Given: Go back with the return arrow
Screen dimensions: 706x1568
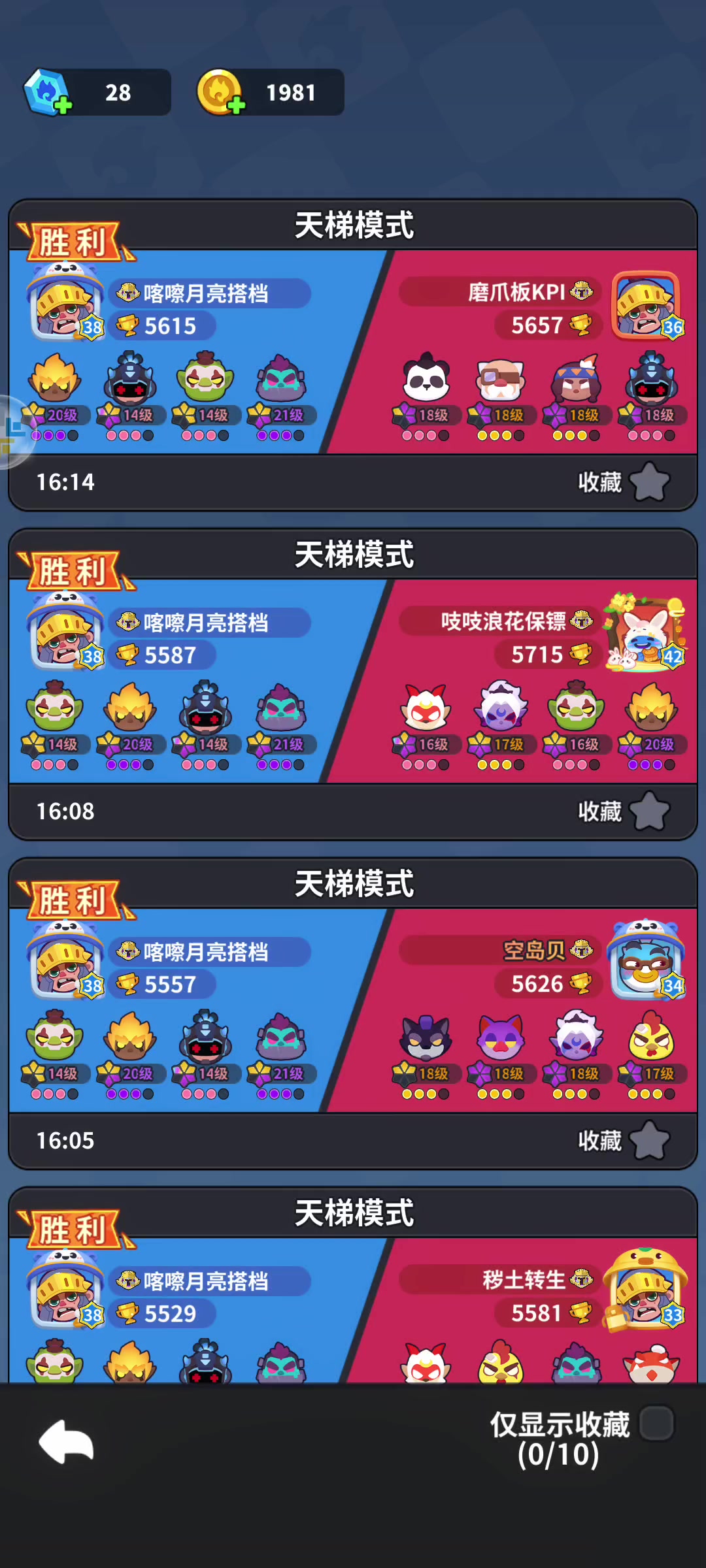Looking at the screenshot, I should (x=67, y=1441).
